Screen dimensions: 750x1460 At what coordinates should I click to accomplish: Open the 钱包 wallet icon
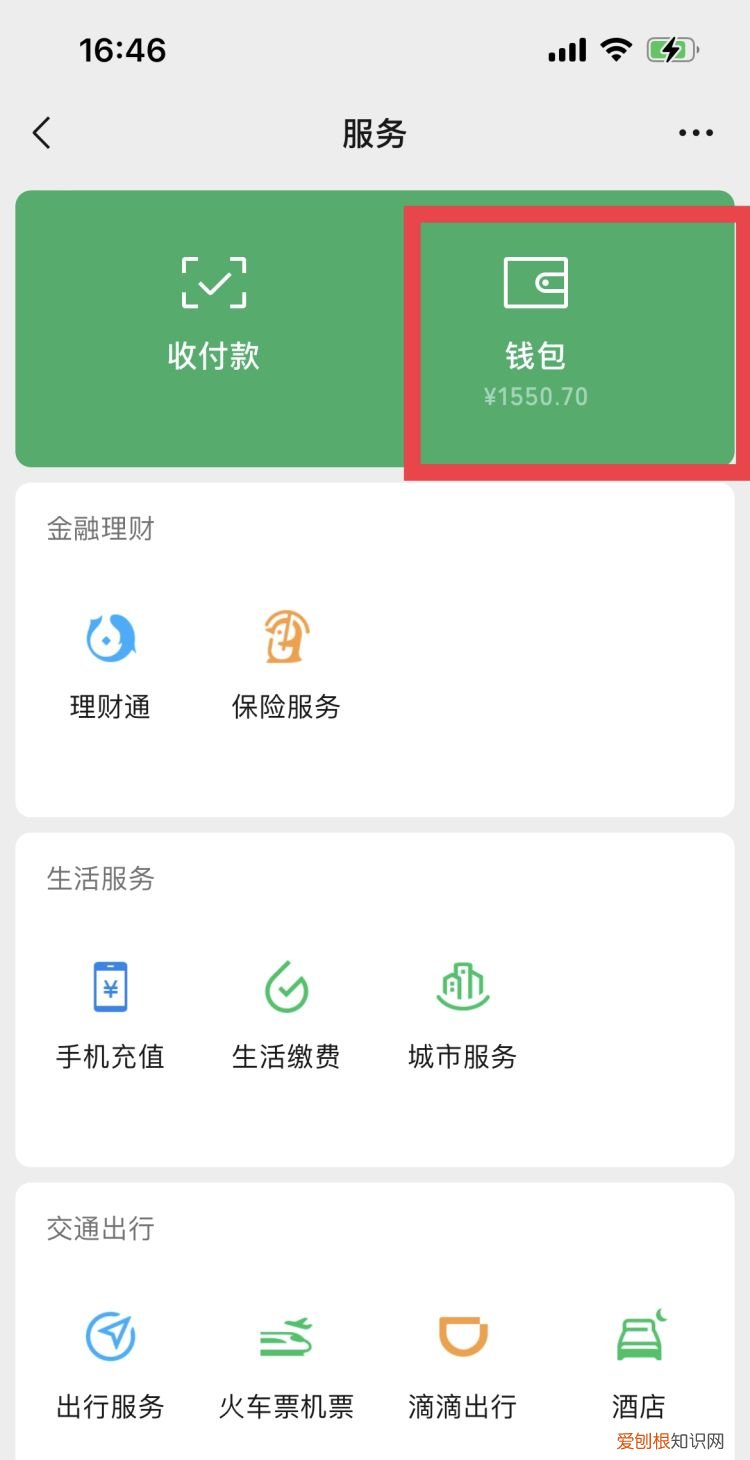coord(537,283)
